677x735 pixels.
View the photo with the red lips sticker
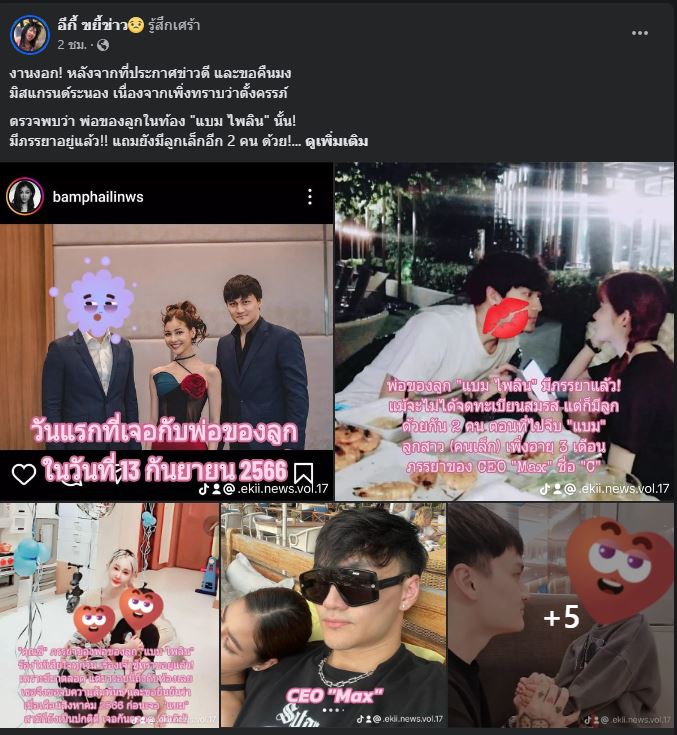point(504,330)
